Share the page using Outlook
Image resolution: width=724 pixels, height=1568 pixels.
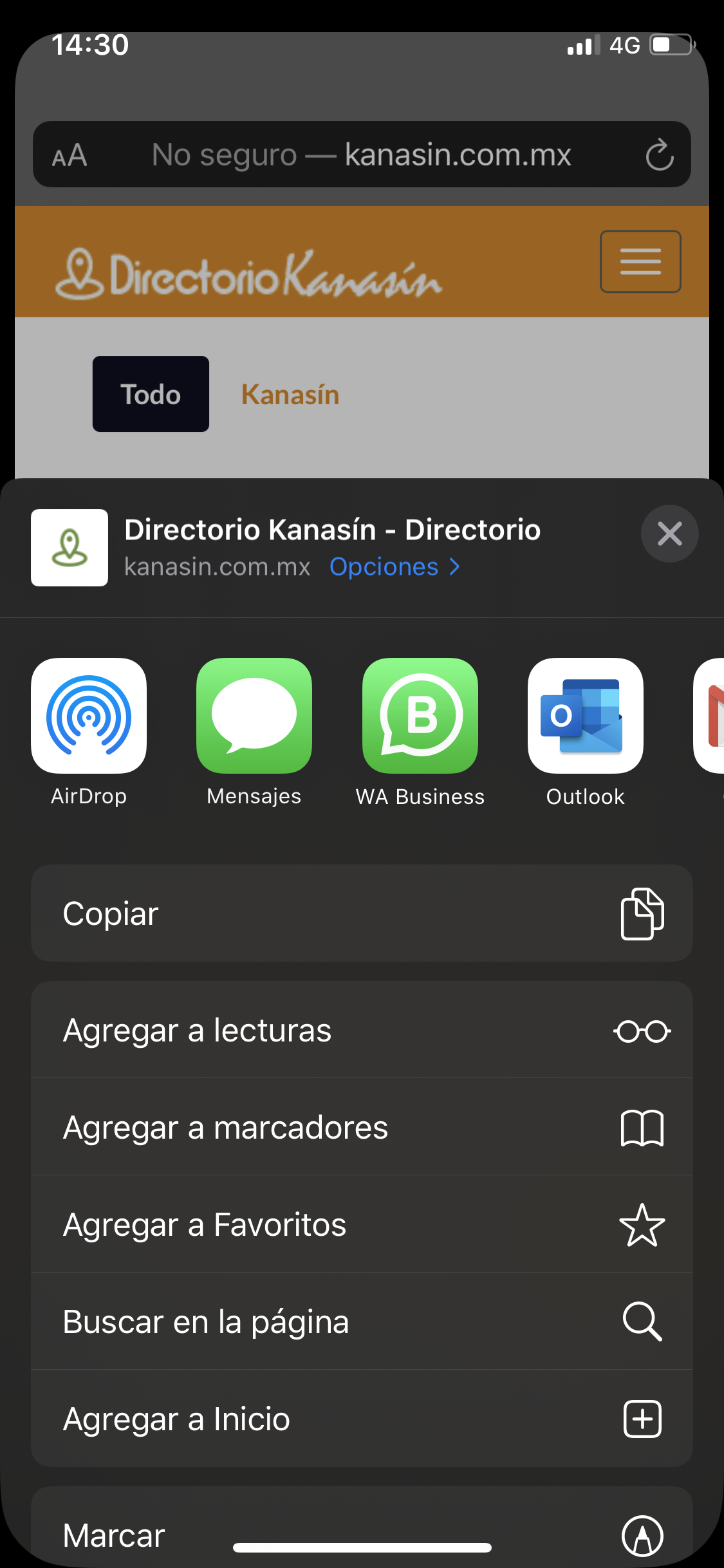585,716
